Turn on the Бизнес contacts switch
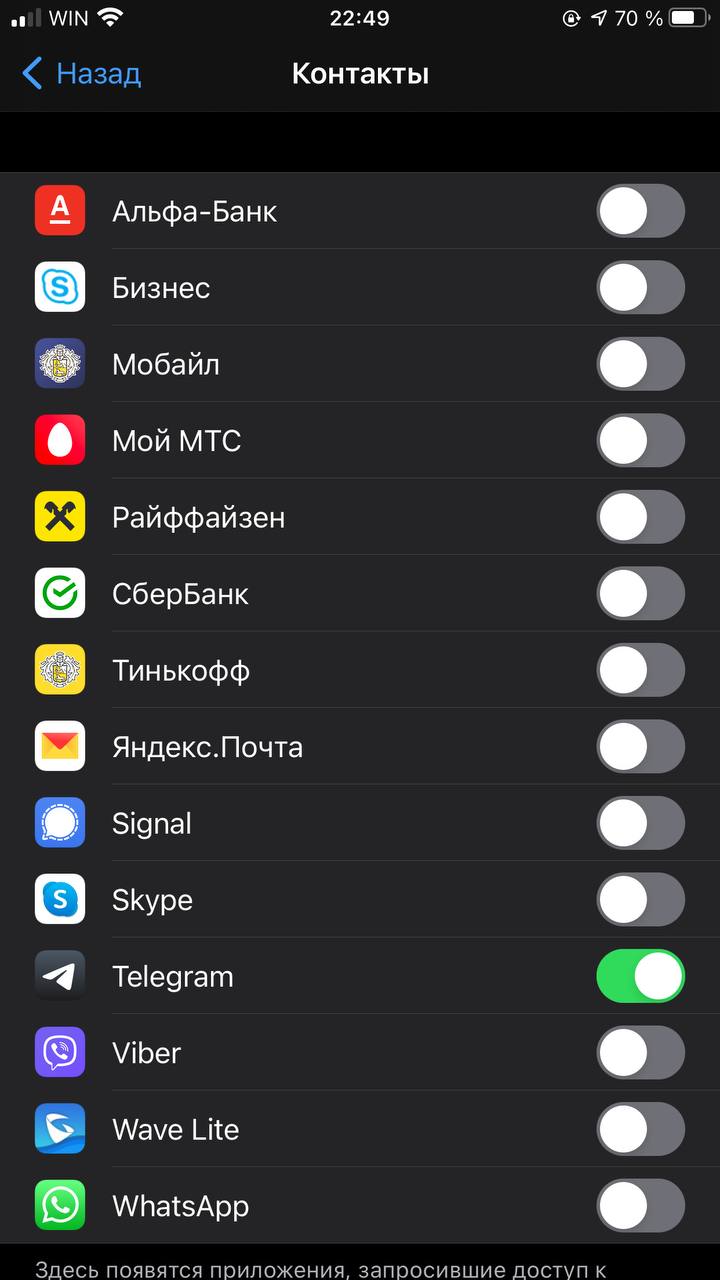Image resolution: width=720 pixels, height=1280 pixels. (641, 288)
